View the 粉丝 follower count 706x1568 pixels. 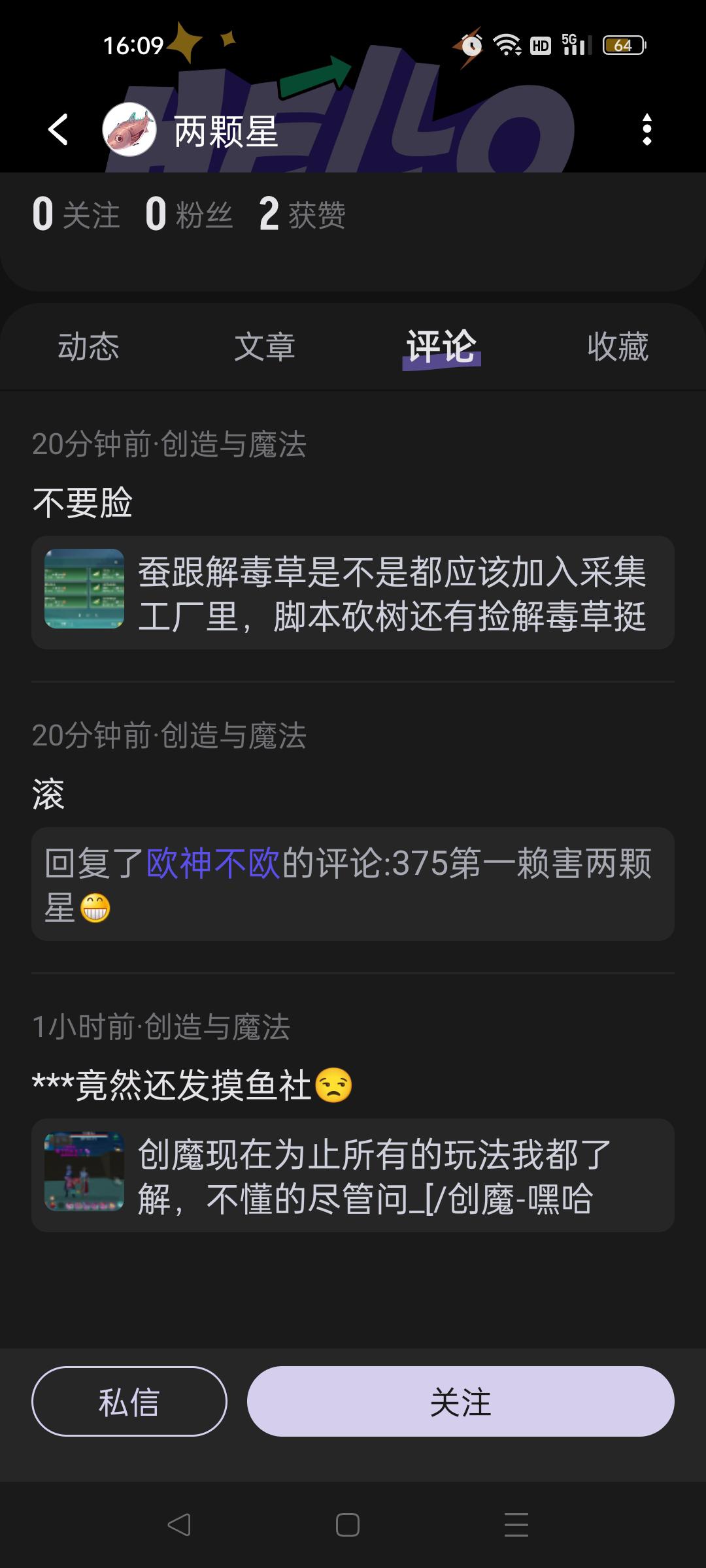(x=188, y=214)
